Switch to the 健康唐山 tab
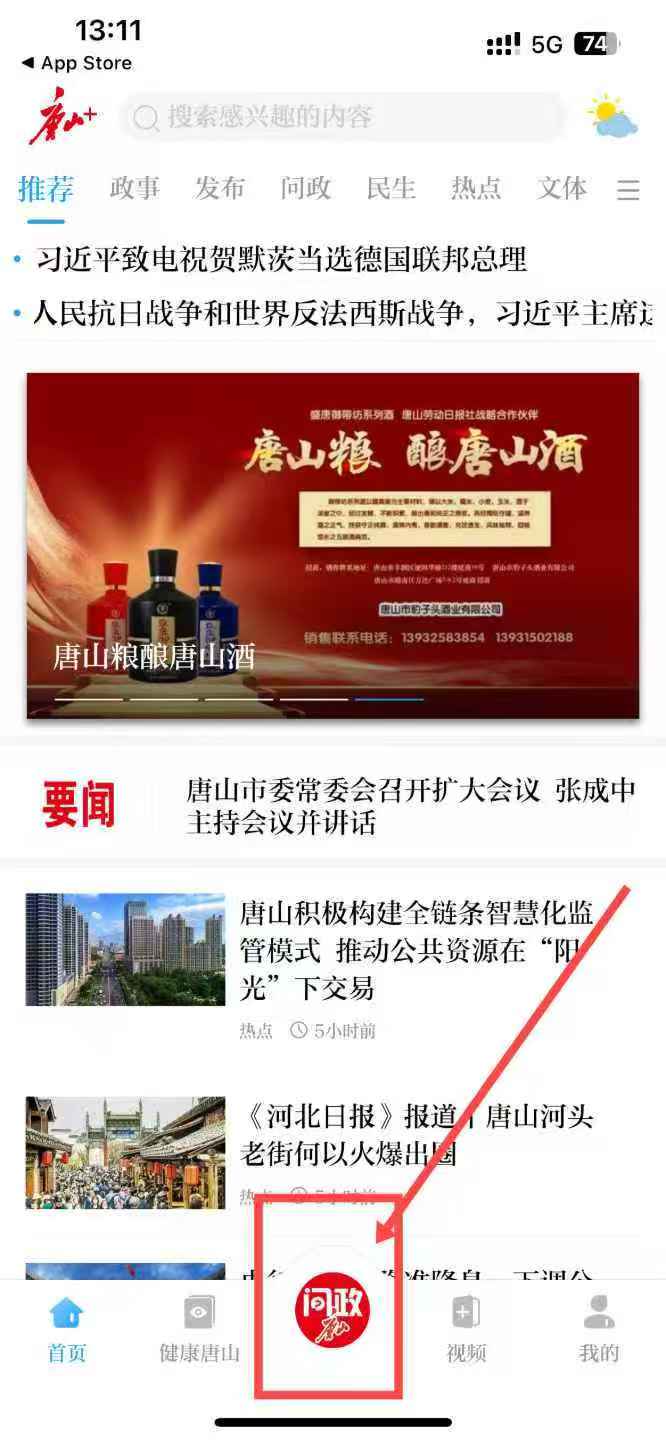The height and width of the screenshot is (1440, 666). 199,1329
